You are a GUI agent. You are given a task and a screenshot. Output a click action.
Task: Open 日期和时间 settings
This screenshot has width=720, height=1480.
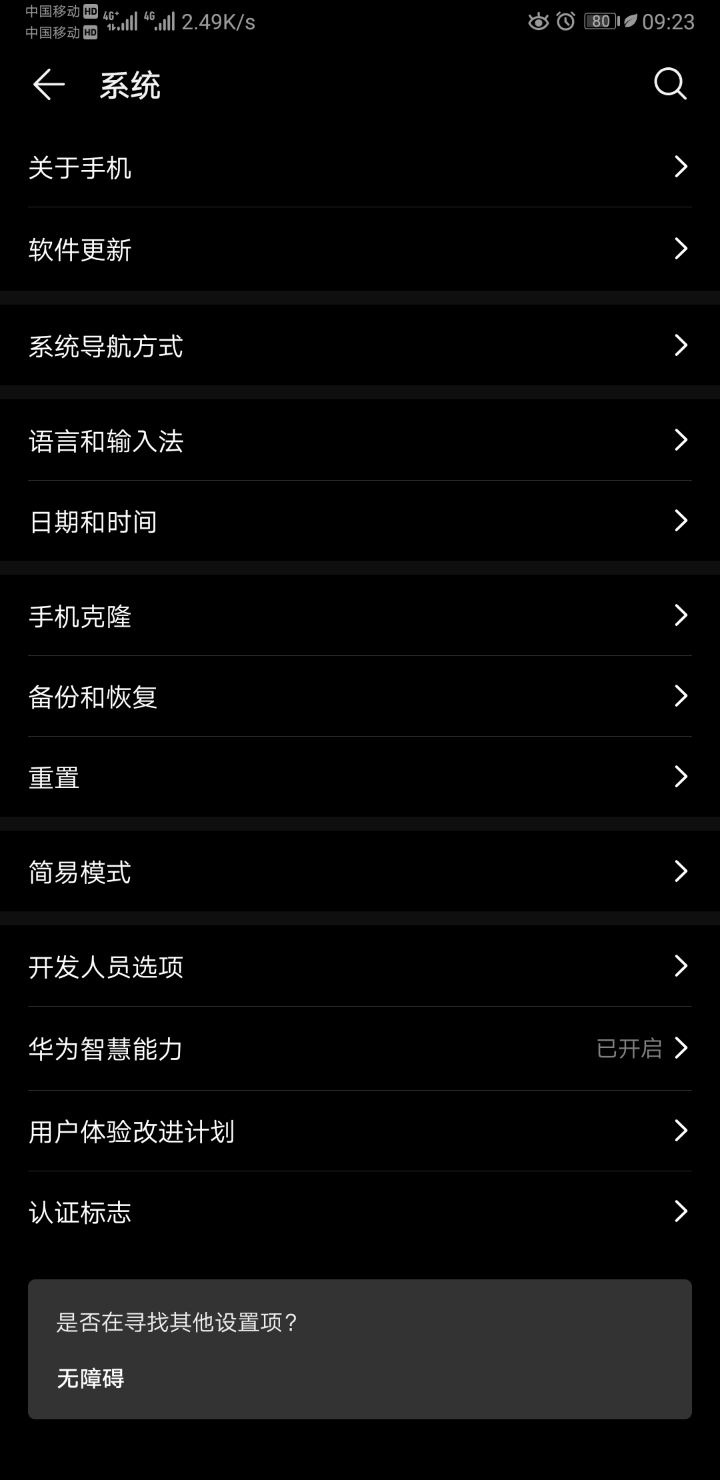360,521
